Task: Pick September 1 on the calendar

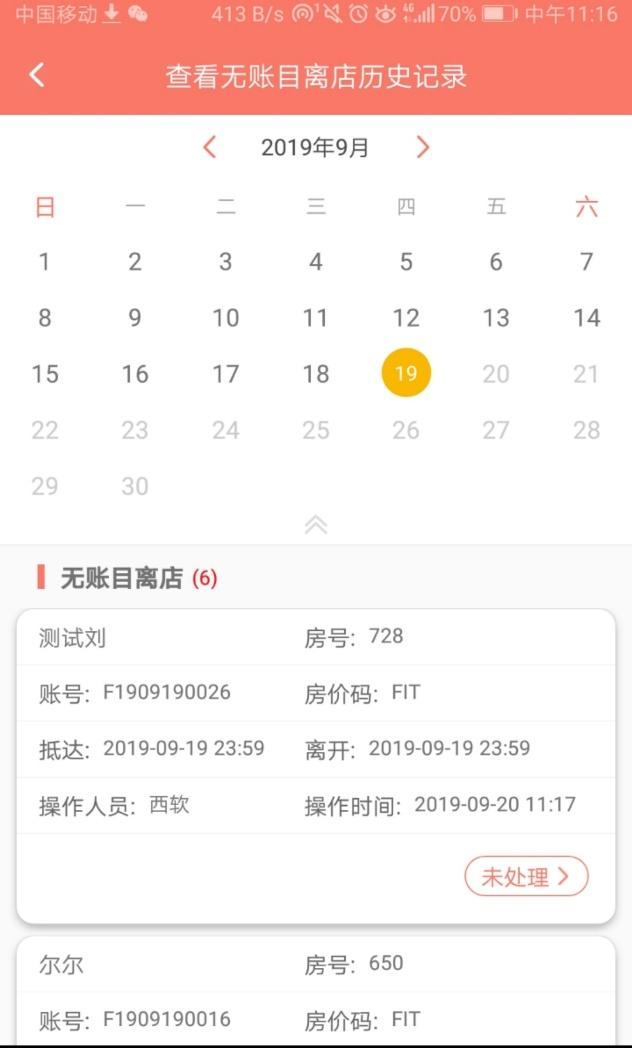Action: pos(44,262)
